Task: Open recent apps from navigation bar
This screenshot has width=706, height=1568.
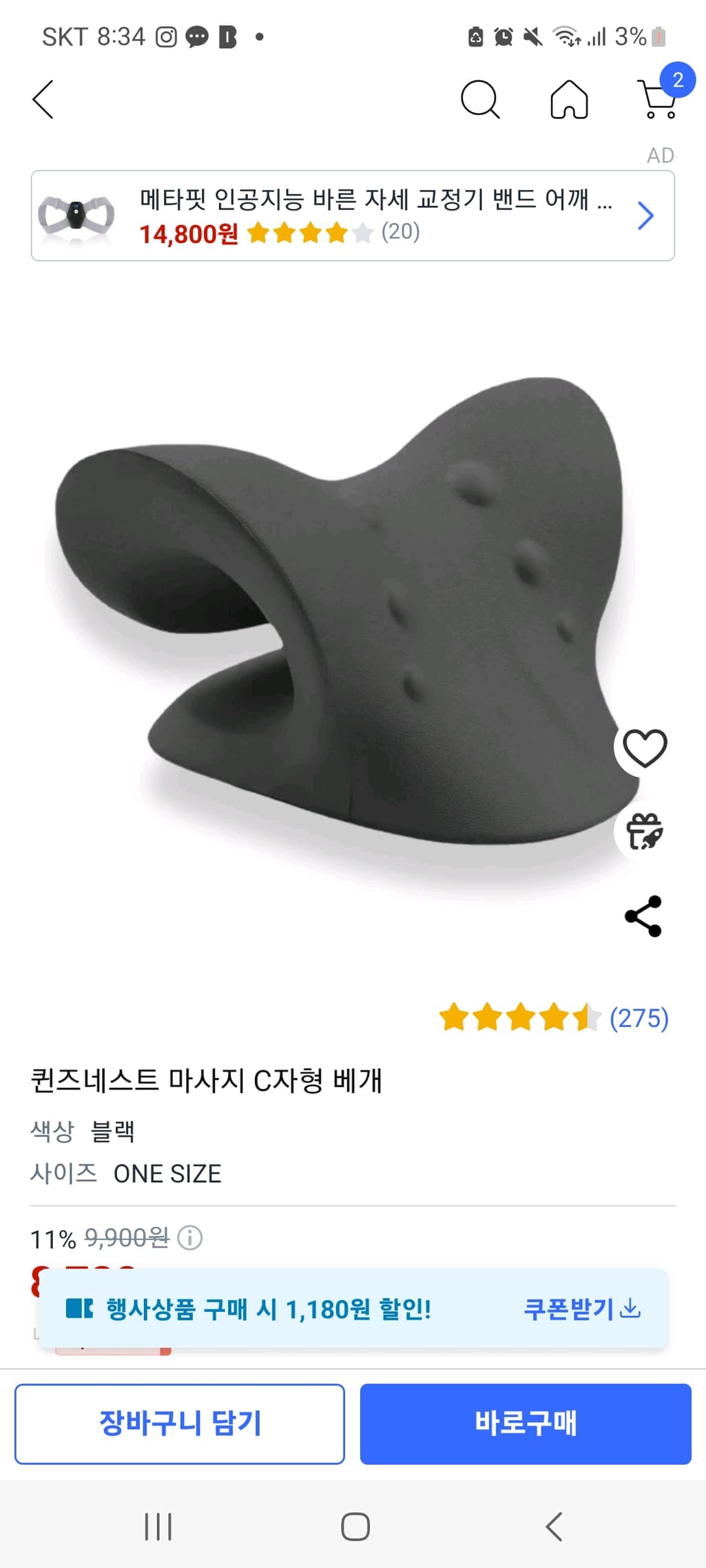Action: tap(158, 1526)
